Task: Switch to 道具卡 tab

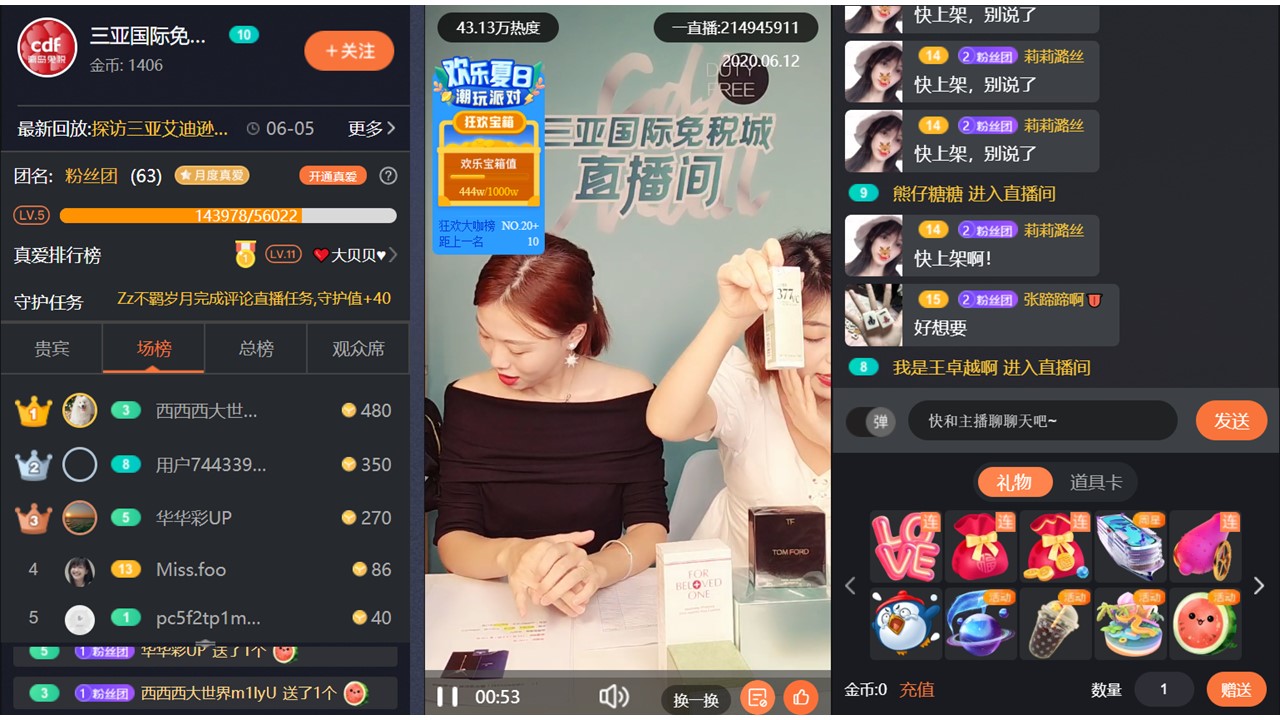Action: coord(1096,482)
